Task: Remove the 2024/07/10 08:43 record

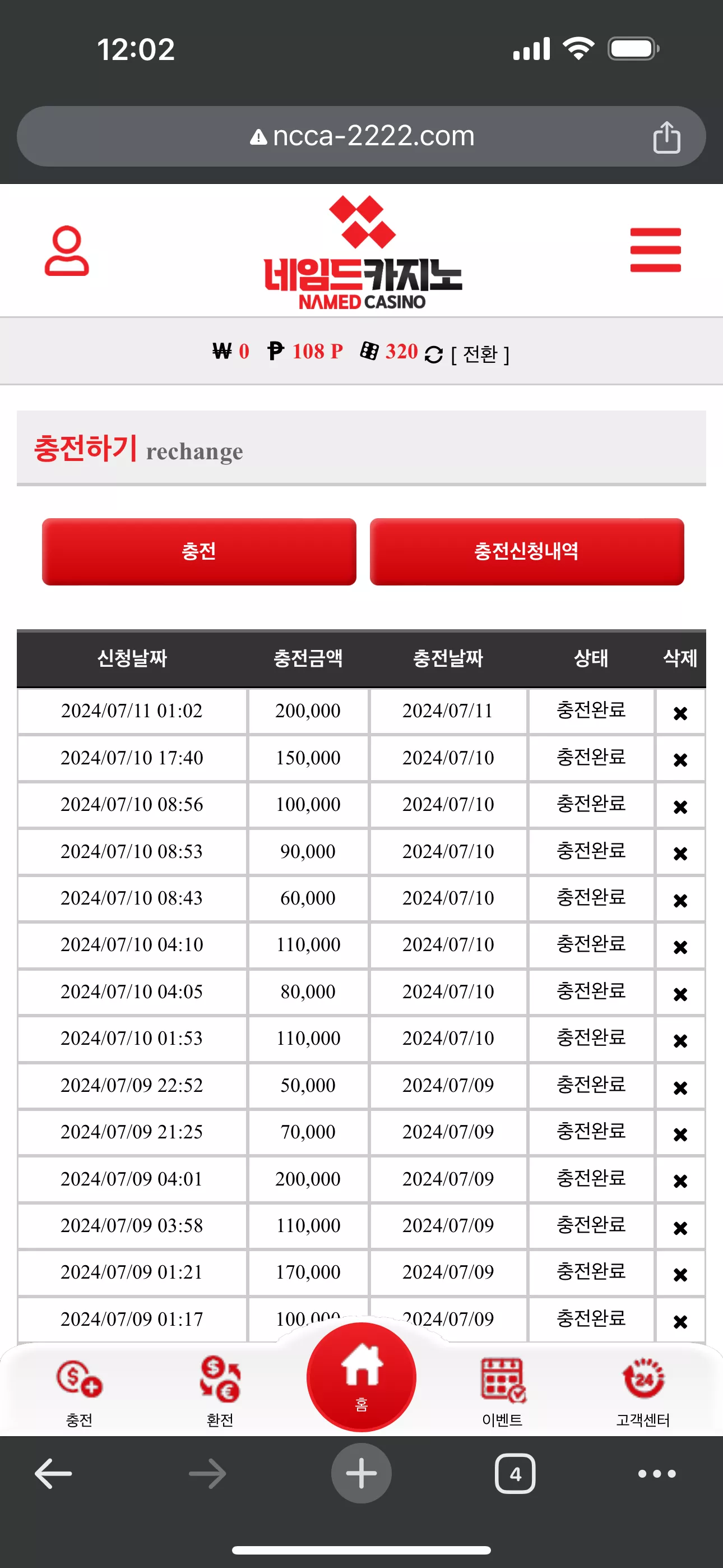Action: pyautogui.click(x=680, y=900)
